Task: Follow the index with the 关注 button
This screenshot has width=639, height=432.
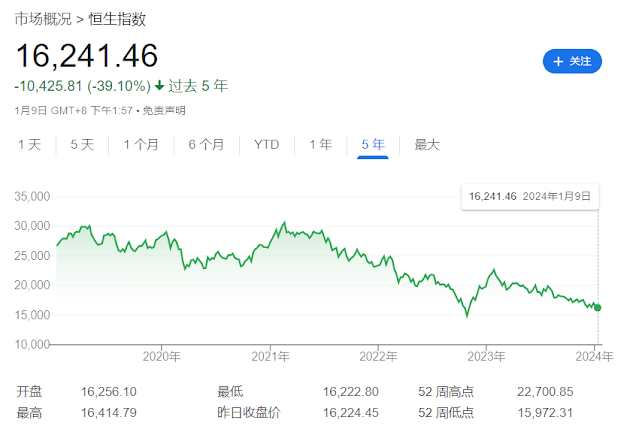Action: (572, 61)
